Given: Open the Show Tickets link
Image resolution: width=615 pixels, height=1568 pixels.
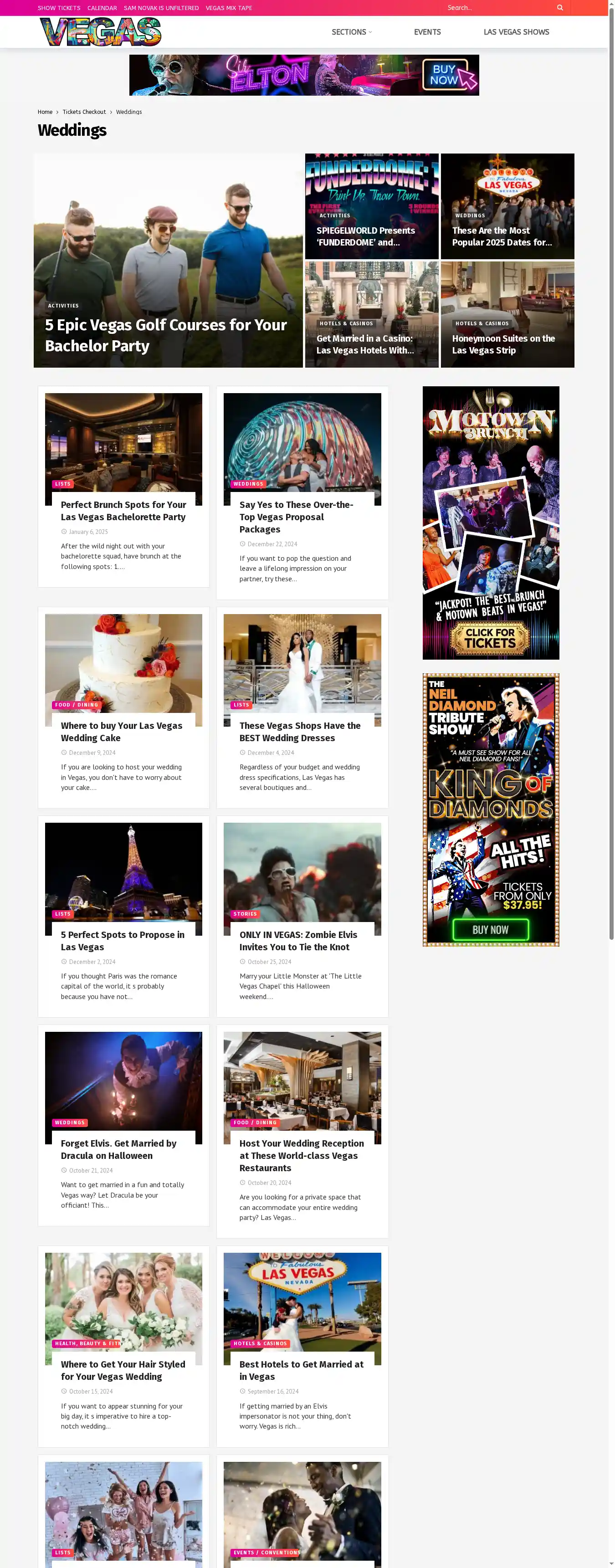Looking at the screenshot, I should coord(59,8).
